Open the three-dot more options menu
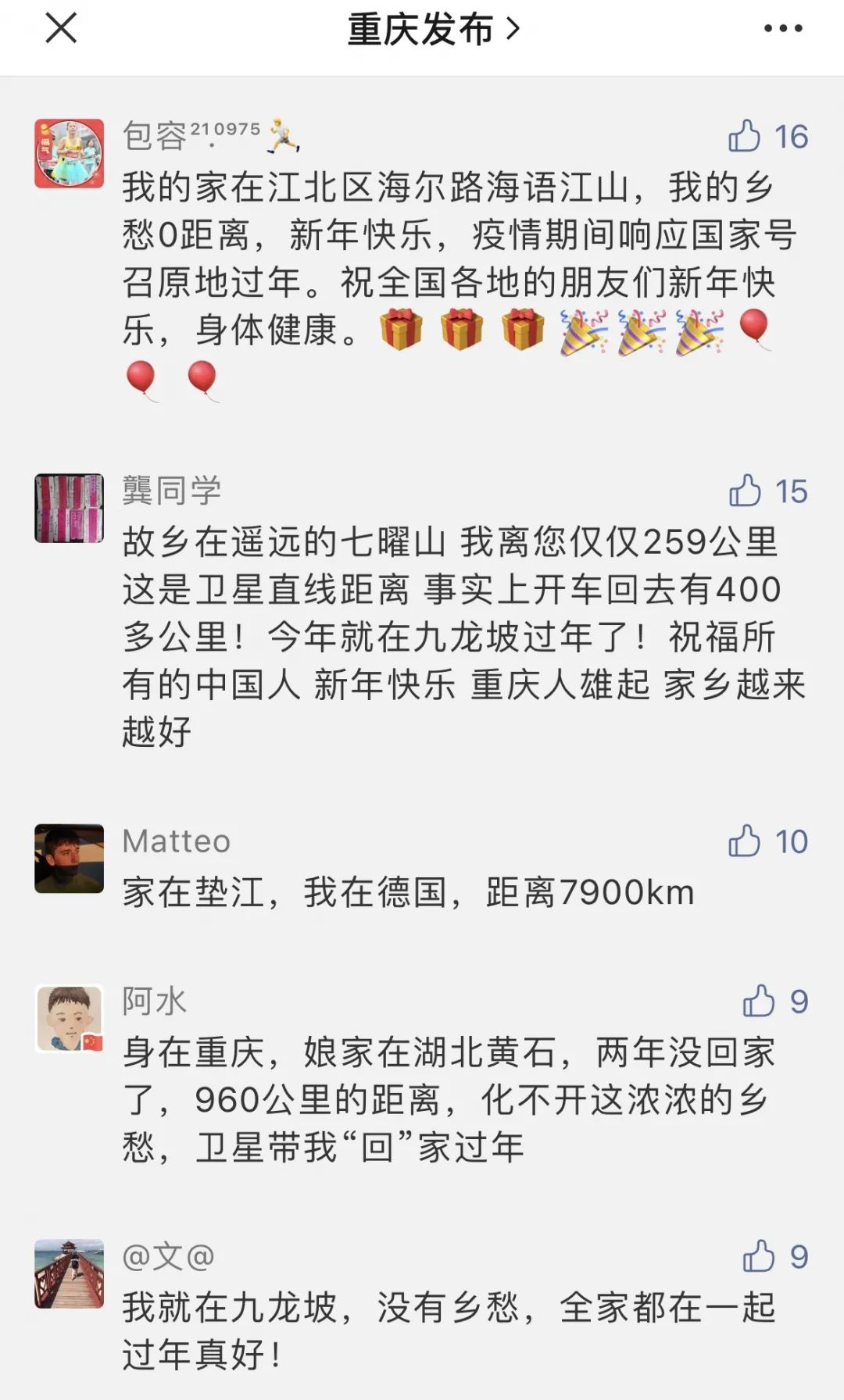This screenshot has width=844, height=1400. [x=783, y=29]
